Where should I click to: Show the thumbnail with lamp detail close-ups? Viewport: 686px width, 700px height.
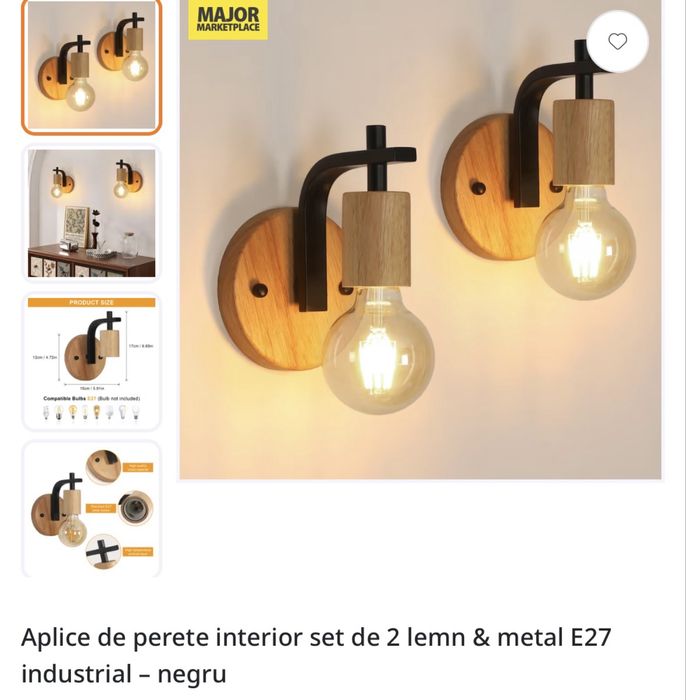(91, 509)
